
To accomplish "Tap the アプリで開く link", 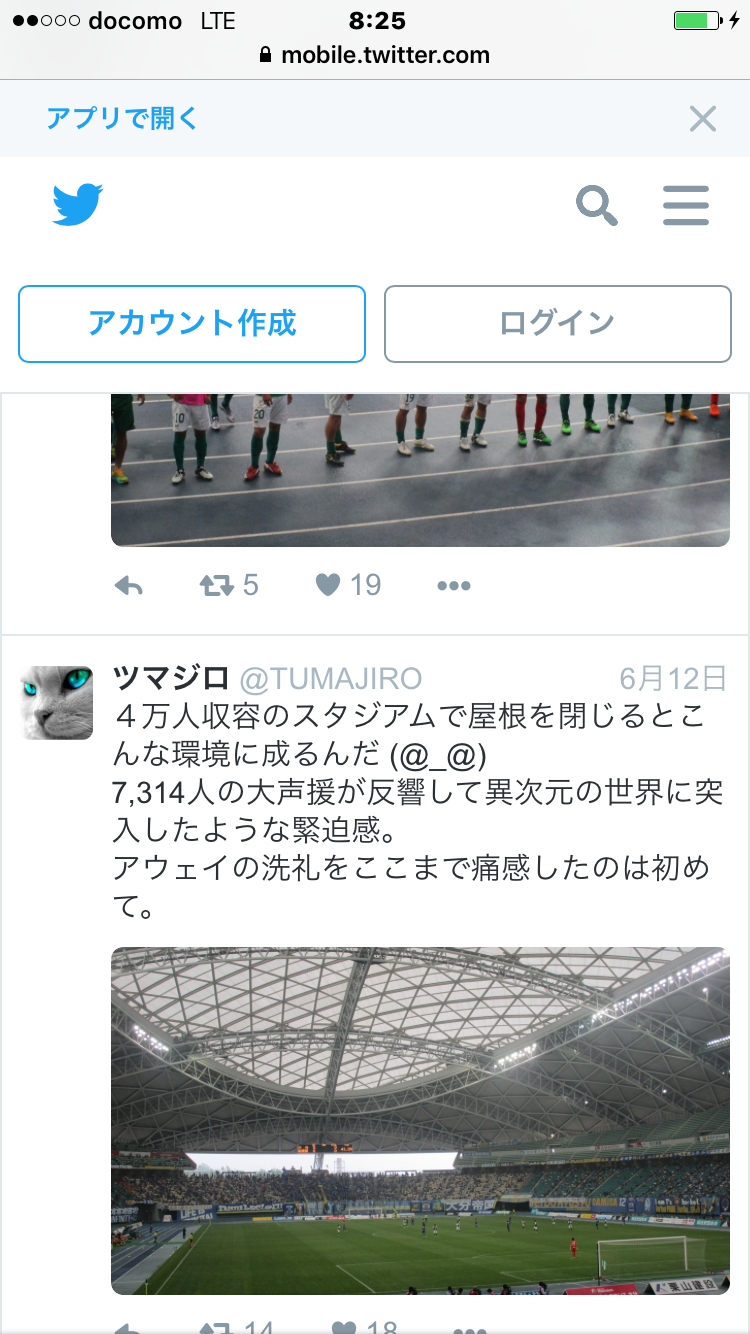I will (x=122, y=119).
